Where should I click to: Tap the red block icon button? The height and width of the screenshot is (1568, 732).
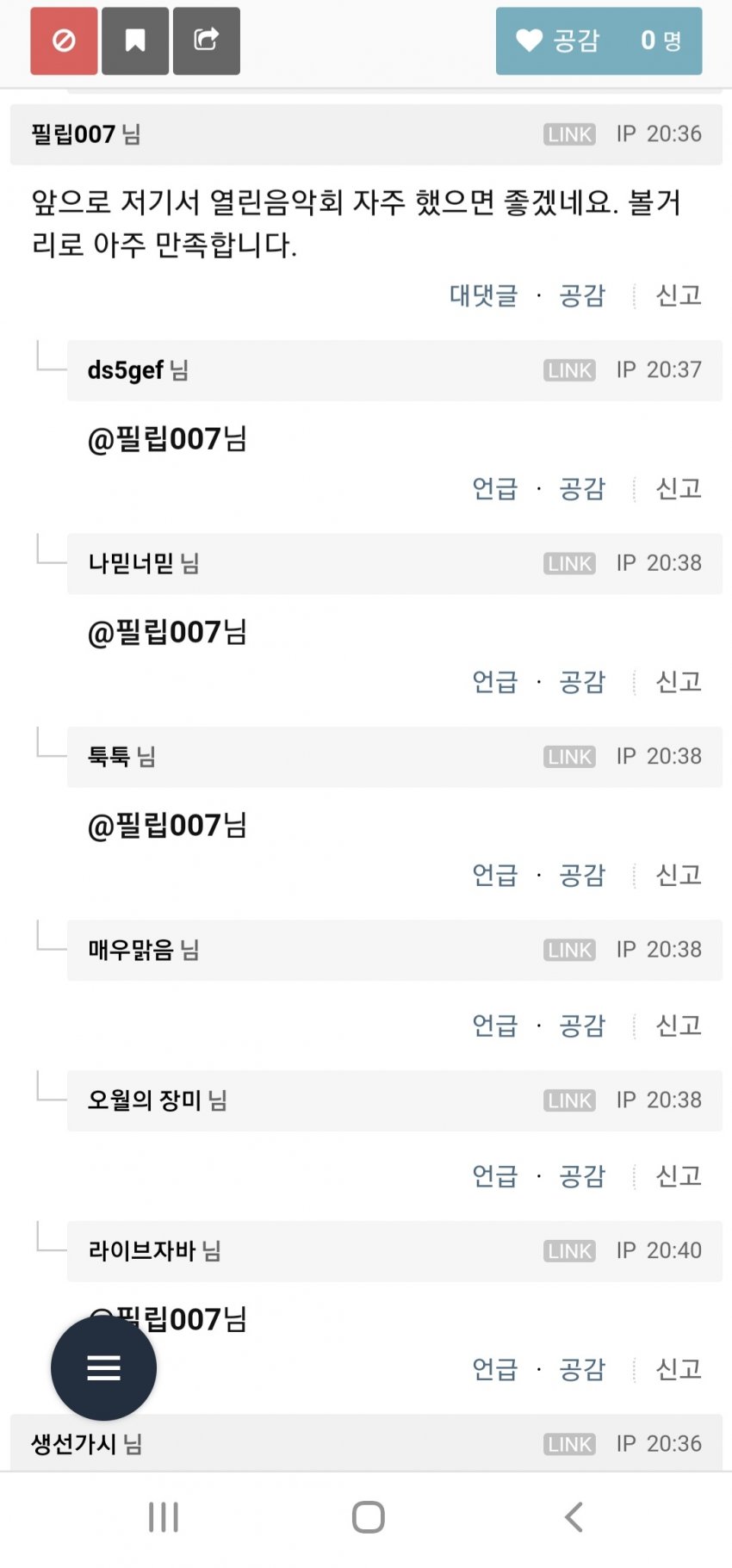click(64, 40)
